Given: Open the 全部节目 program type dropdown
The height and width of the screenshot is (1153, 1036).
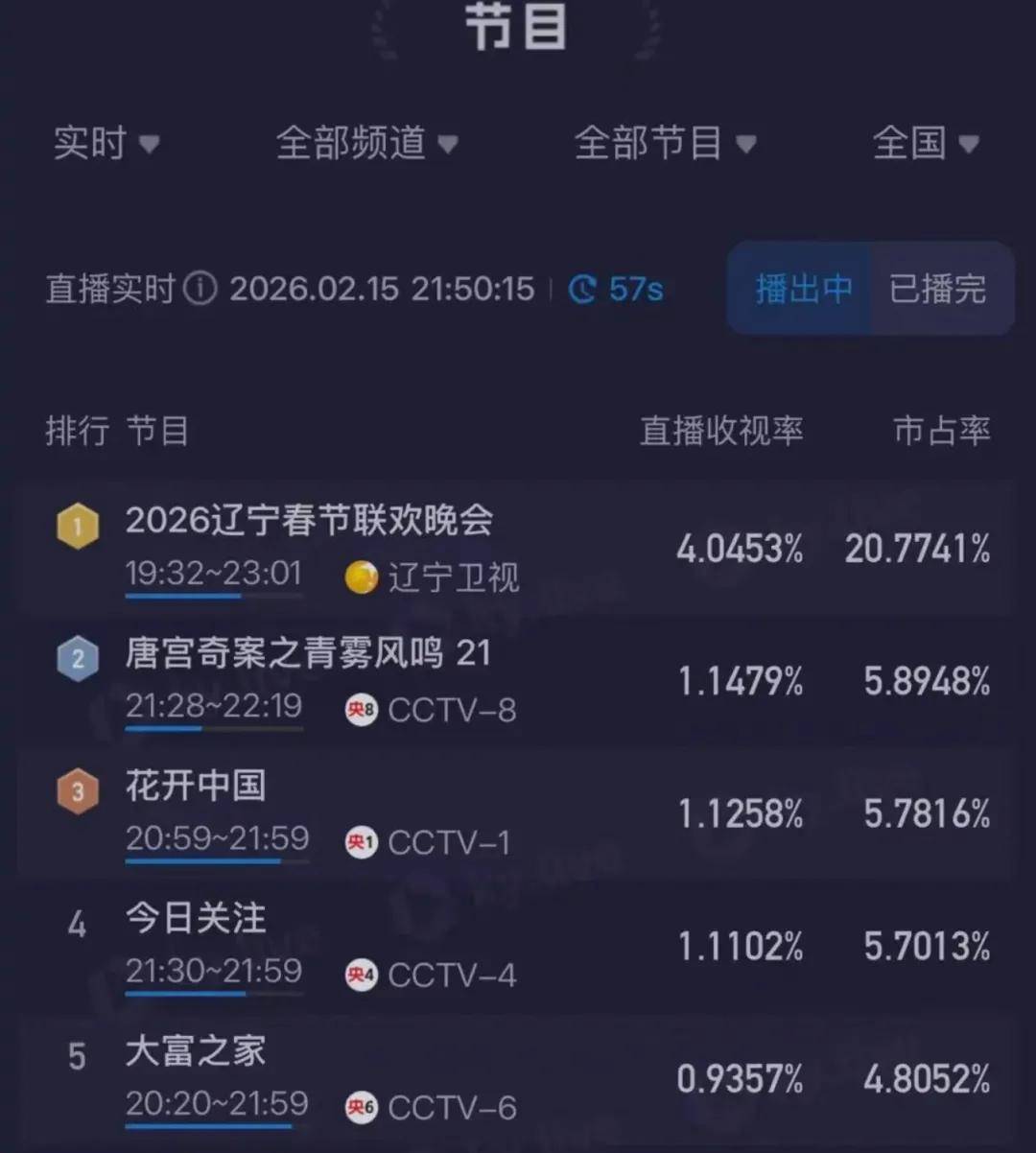Looking at the screenshot, I should 665,143.
